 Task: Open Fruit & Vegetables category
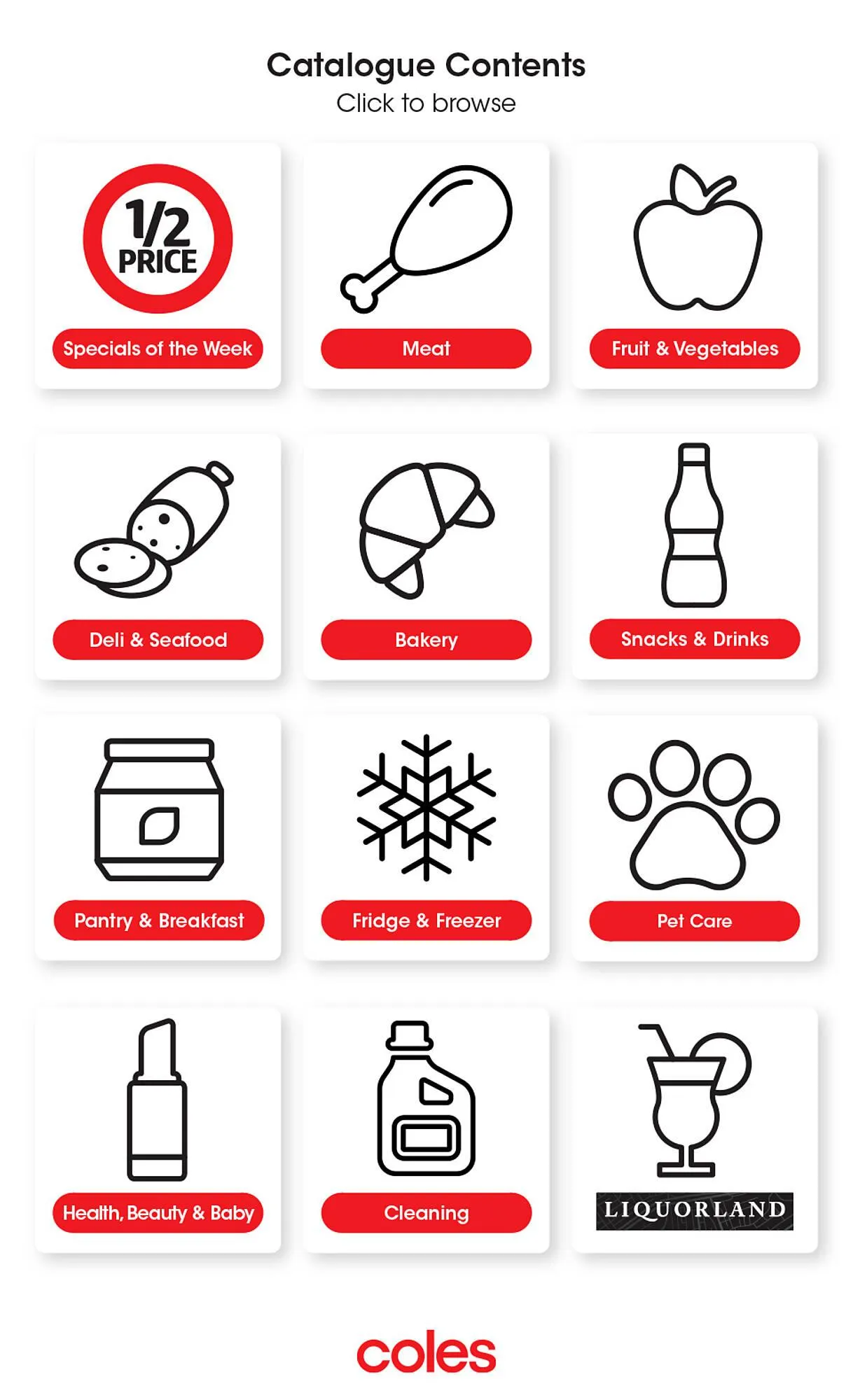(695, 349)
